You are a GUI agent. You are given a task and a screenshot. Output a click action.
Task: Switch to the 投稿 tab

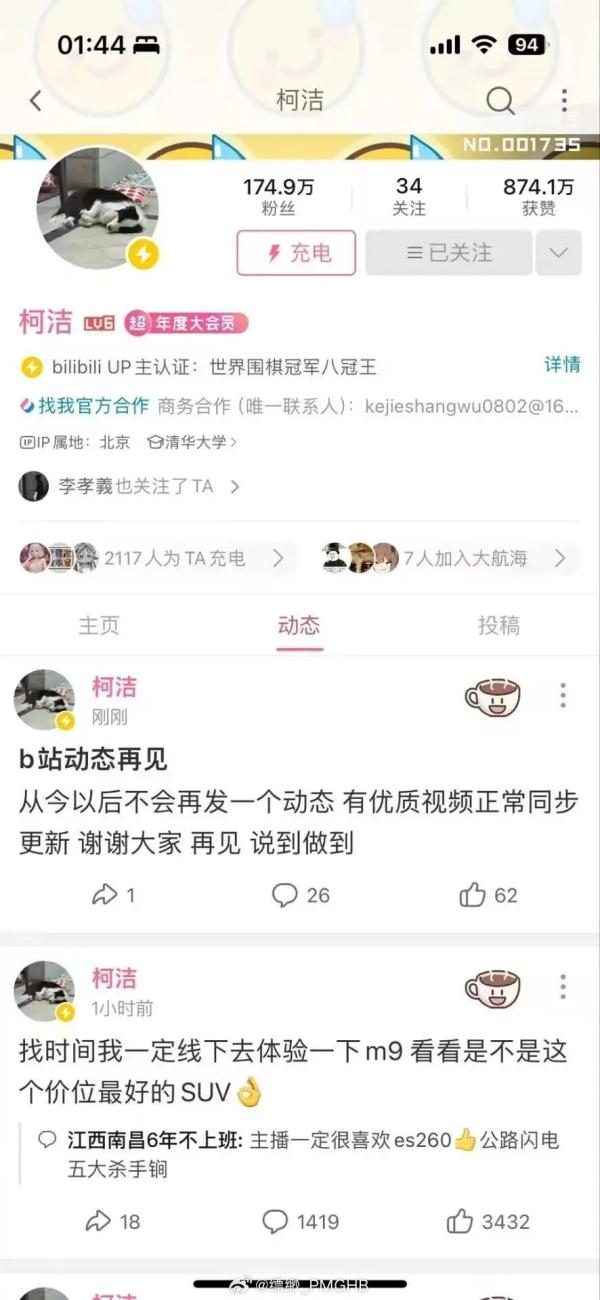point(499,626)
